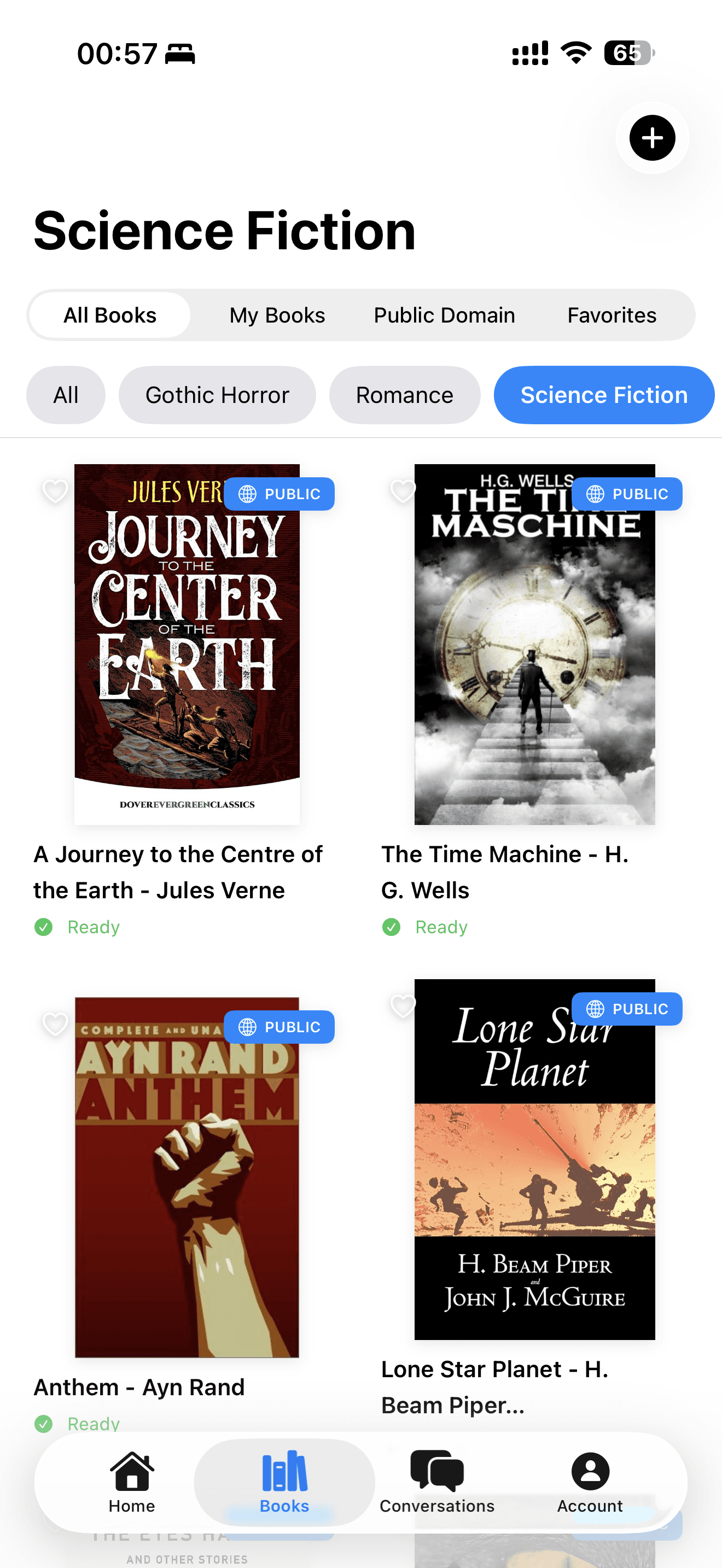Viewport: 722px width, 1568px height.
Task: Select the Gothic Horror genre filter
Action: pos(217,394)
